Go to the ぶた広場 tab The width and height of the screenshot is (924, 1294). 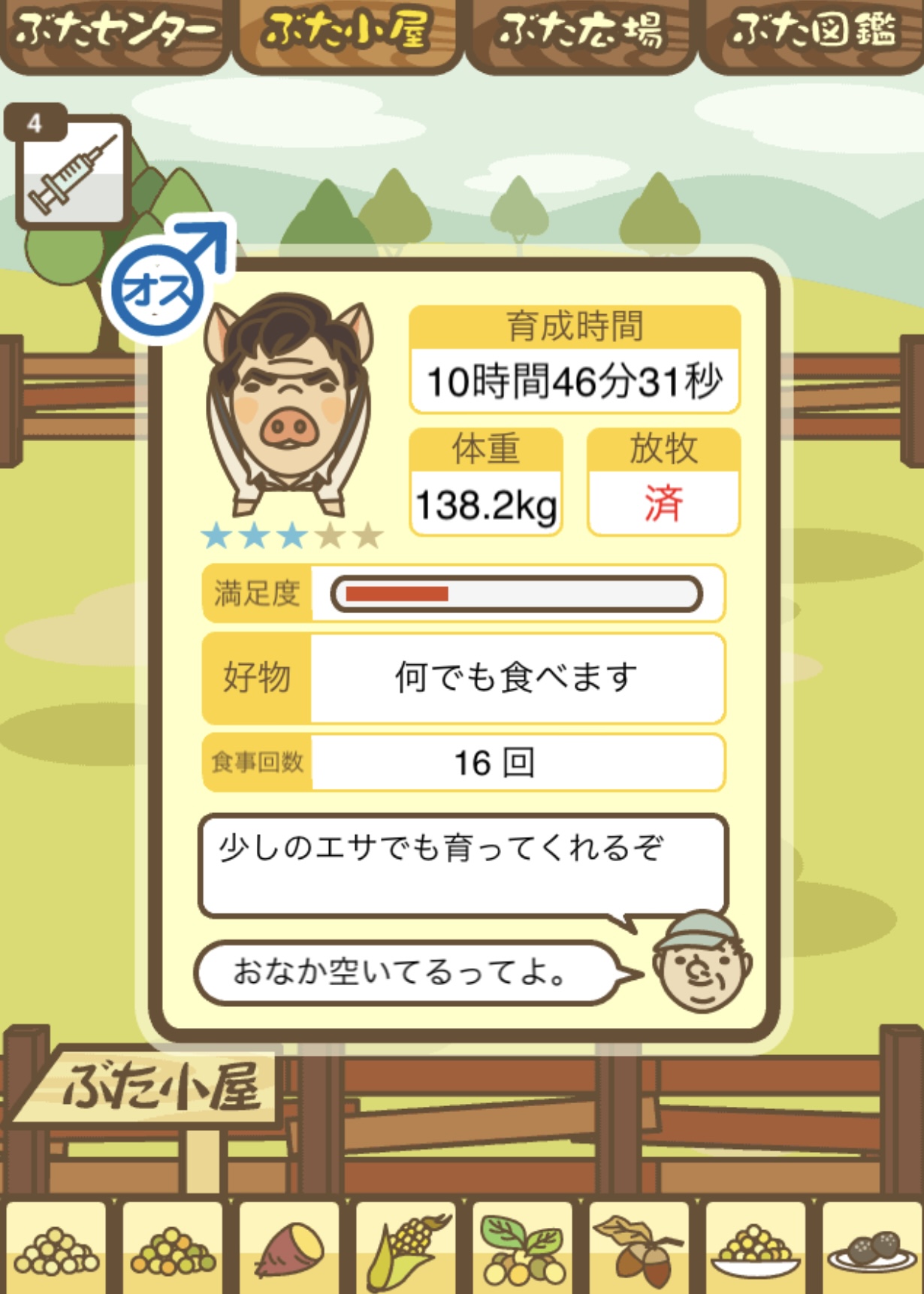pyautogui.click(x=581, y=33)
